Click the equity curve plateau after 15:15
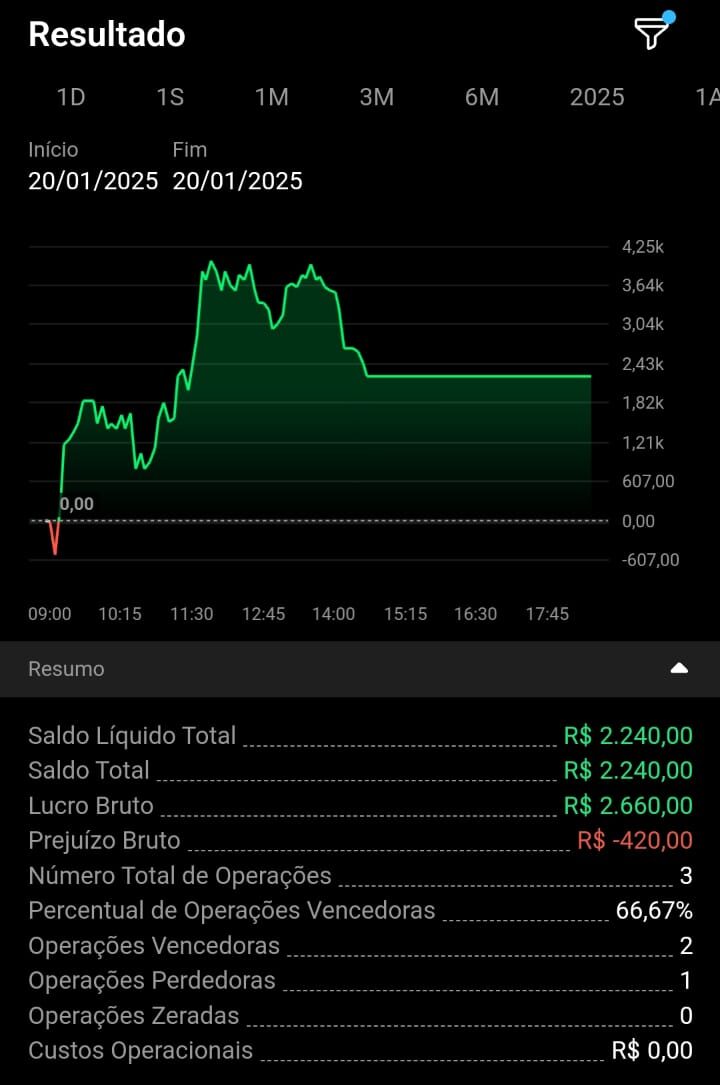Screen dimensions: 720x1085 tap(500, 376)
